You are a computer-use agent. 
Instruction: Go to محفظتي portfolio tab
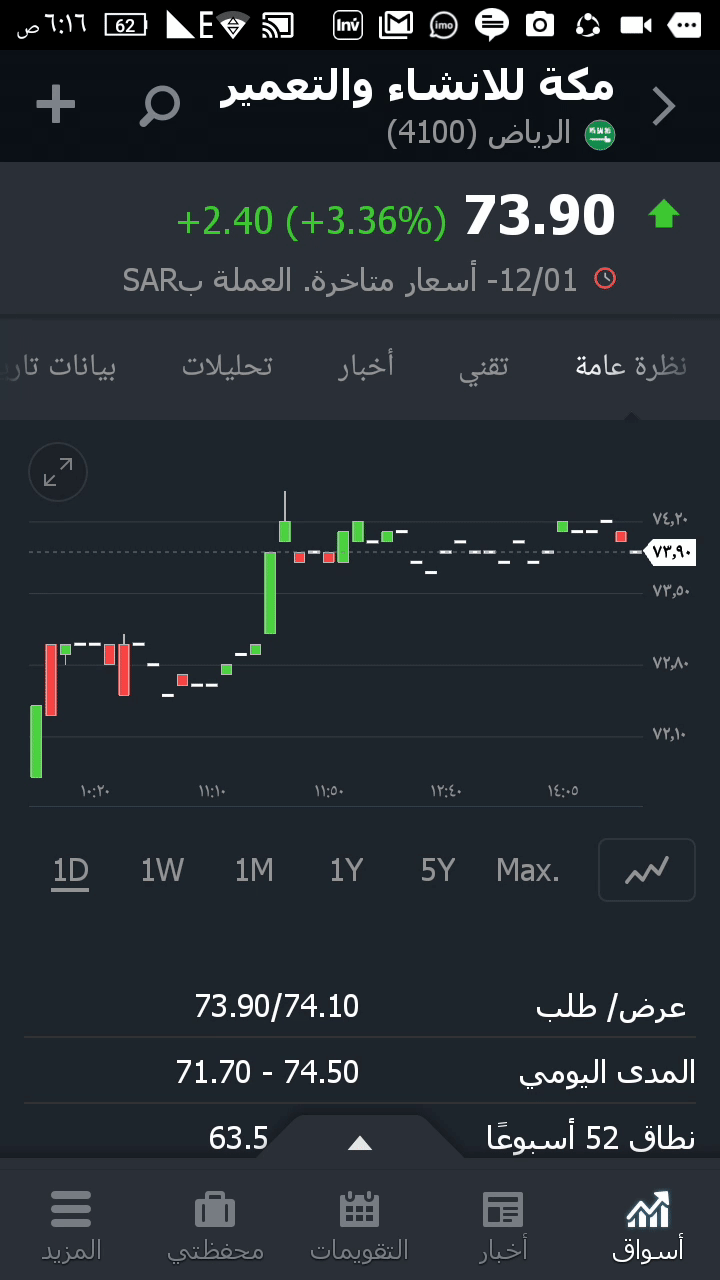coord(215,1225)
